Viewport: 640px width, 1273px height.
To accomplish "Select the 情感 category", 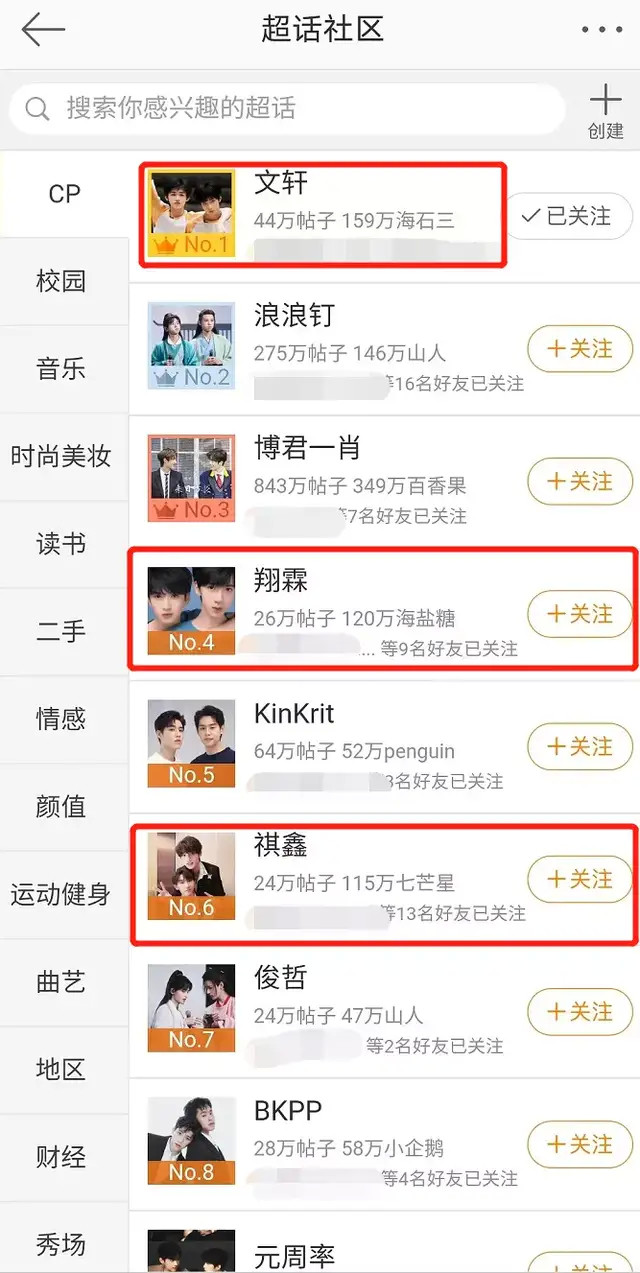I will coord(62,719).
